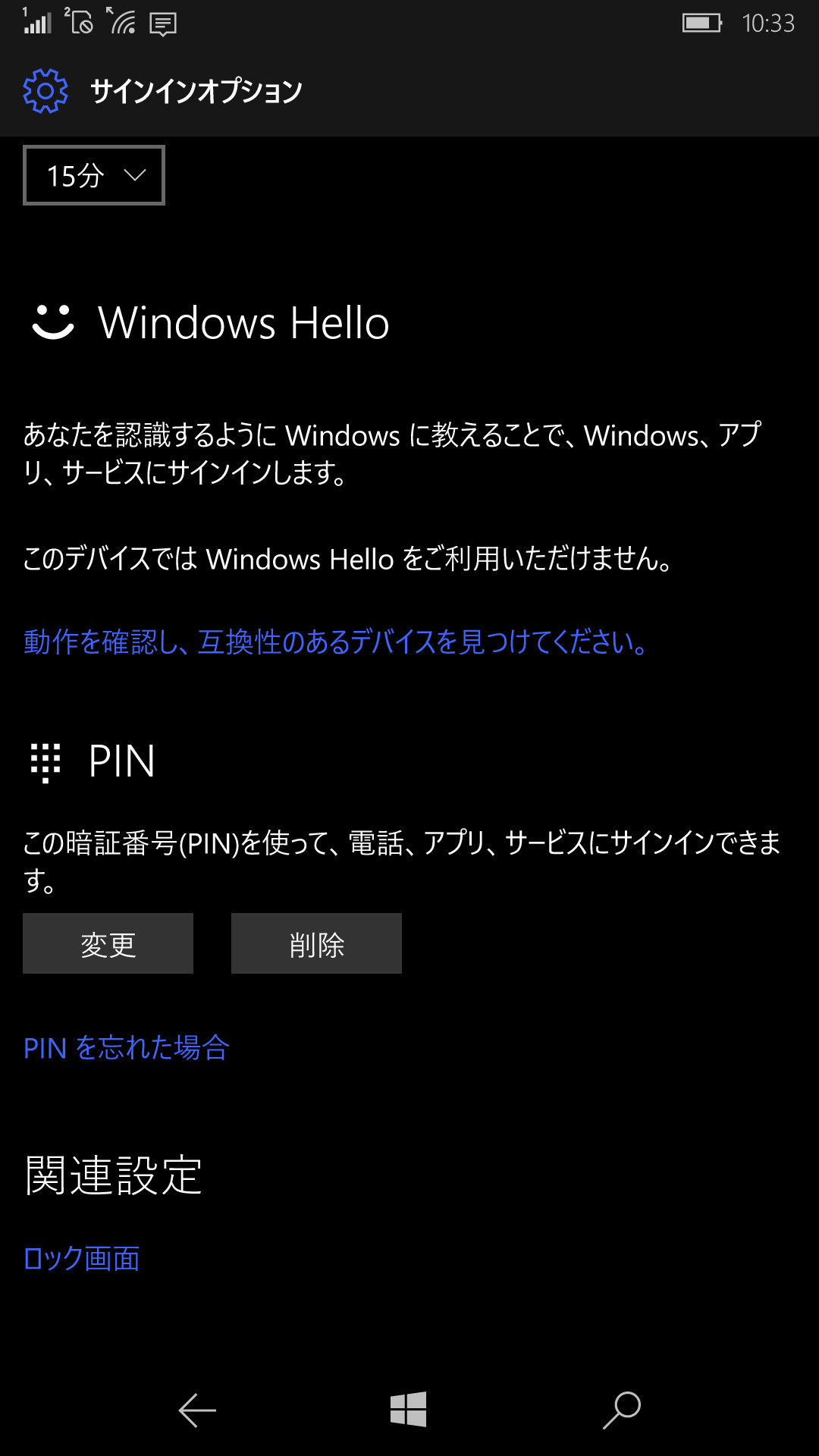Open the Windows Hello compatibility link
Screen dimensions: 819x1456
tap(334, 643)
